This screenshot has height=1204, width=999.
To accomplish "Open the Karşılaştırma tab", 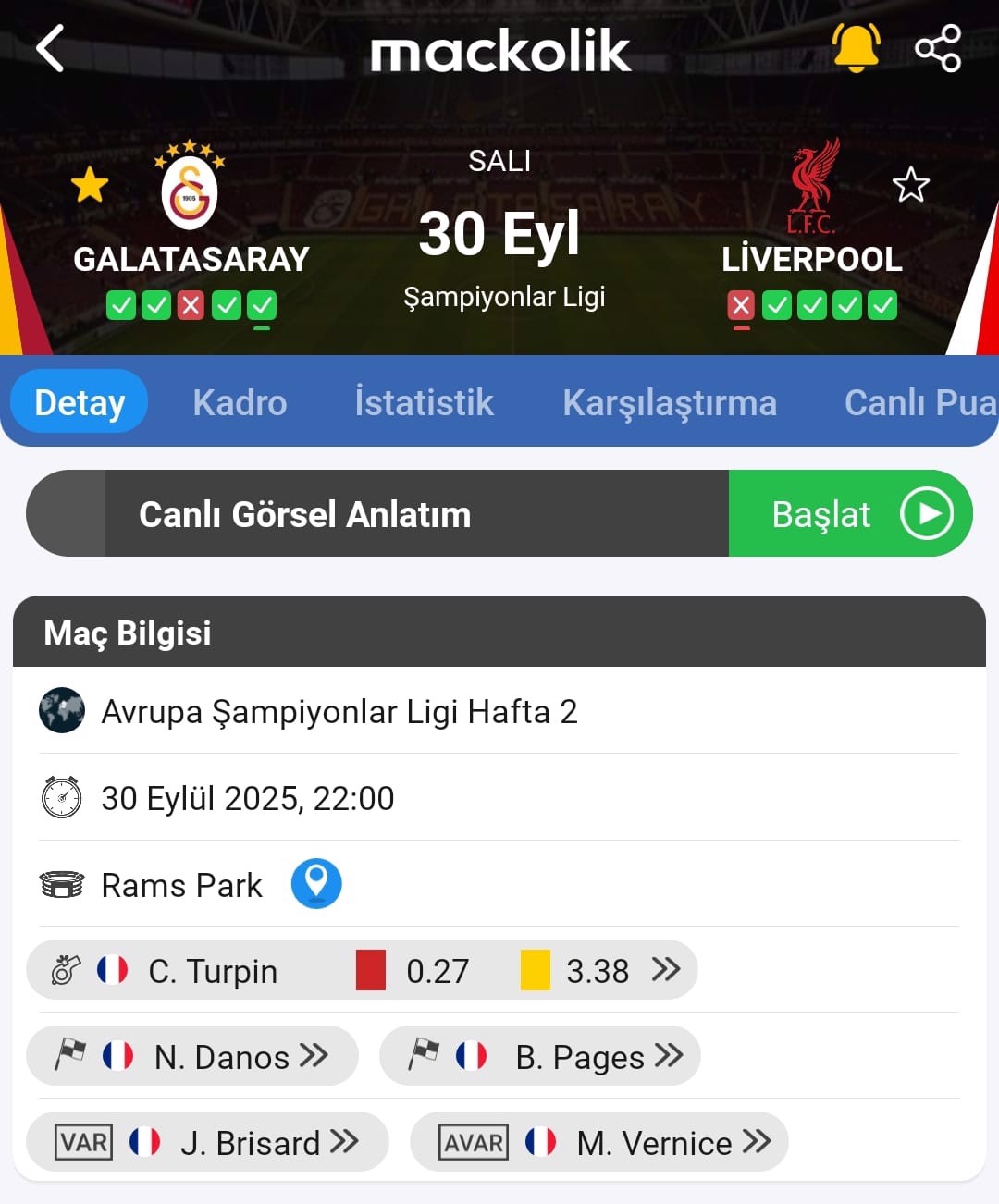I will (x=669, y=402).
